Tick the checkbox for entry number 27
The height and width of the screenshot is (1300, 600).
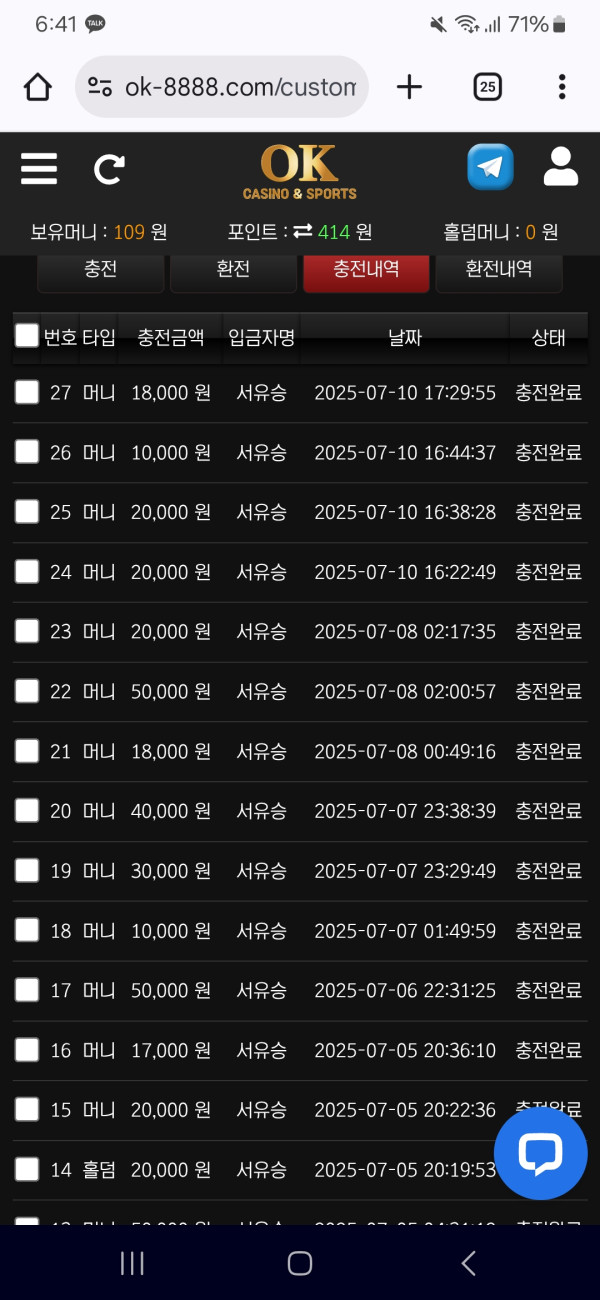tap(27, 392)
